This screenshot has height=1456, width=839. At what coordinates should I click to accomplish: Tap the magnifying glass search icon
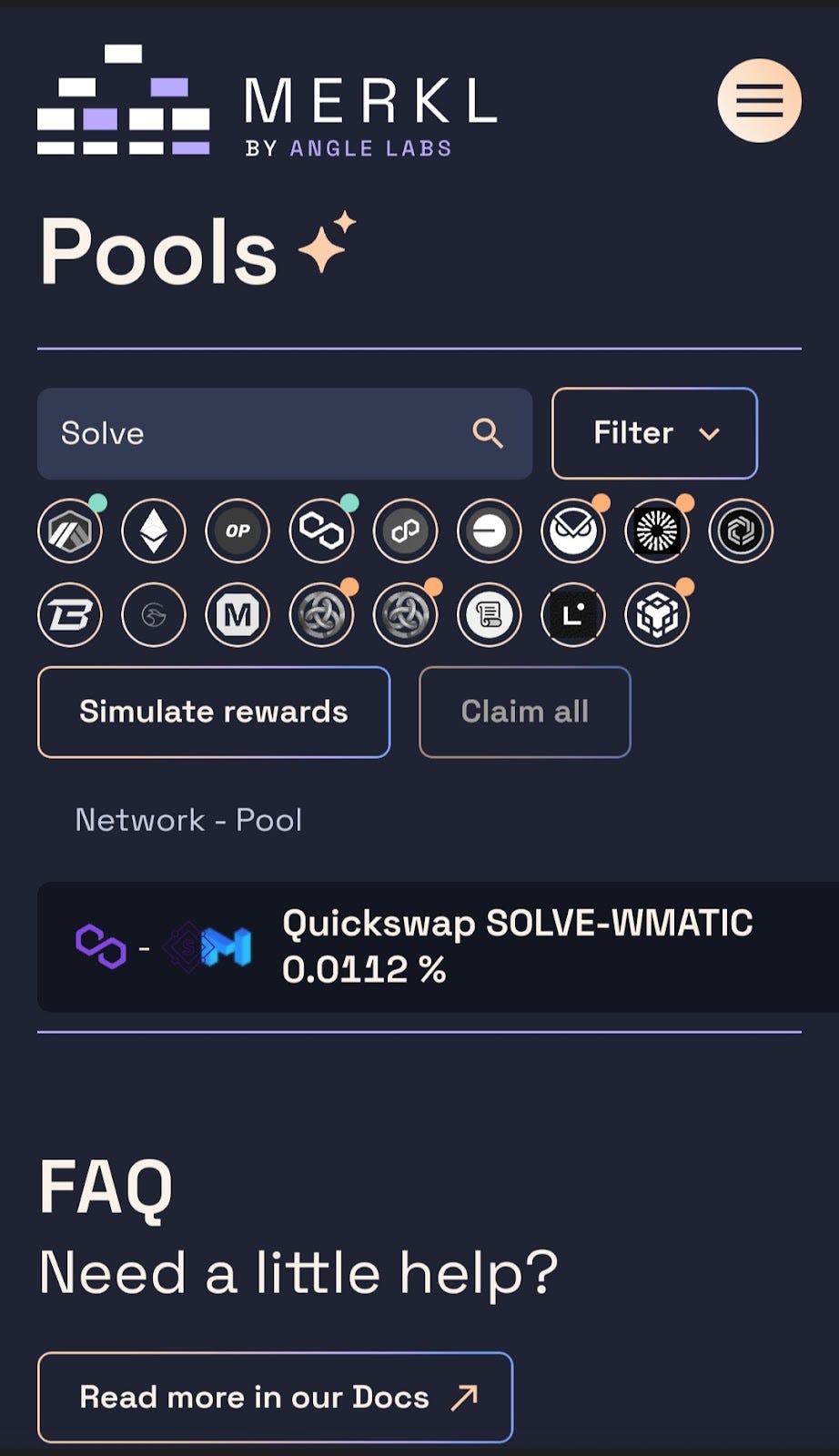(488, 433)
